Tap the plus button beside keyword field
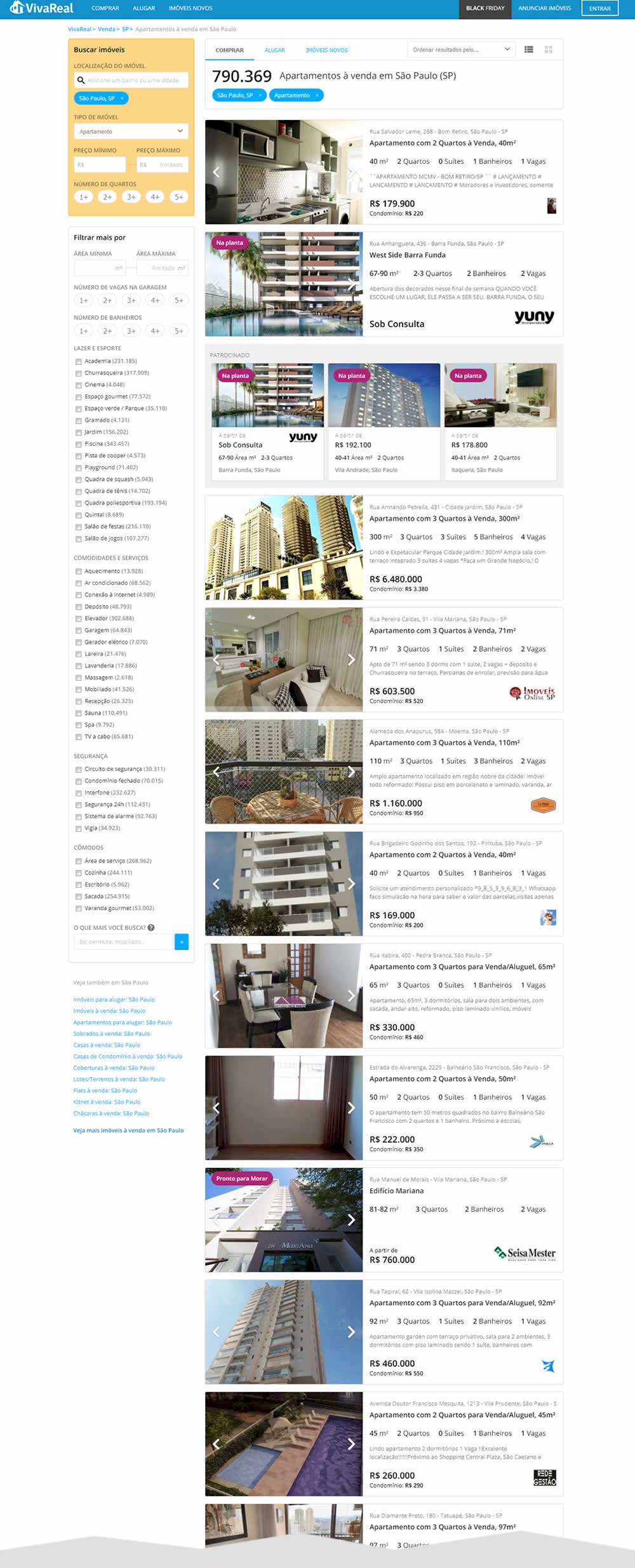The height and width of the screenshot is (1568, 635). 182,942
